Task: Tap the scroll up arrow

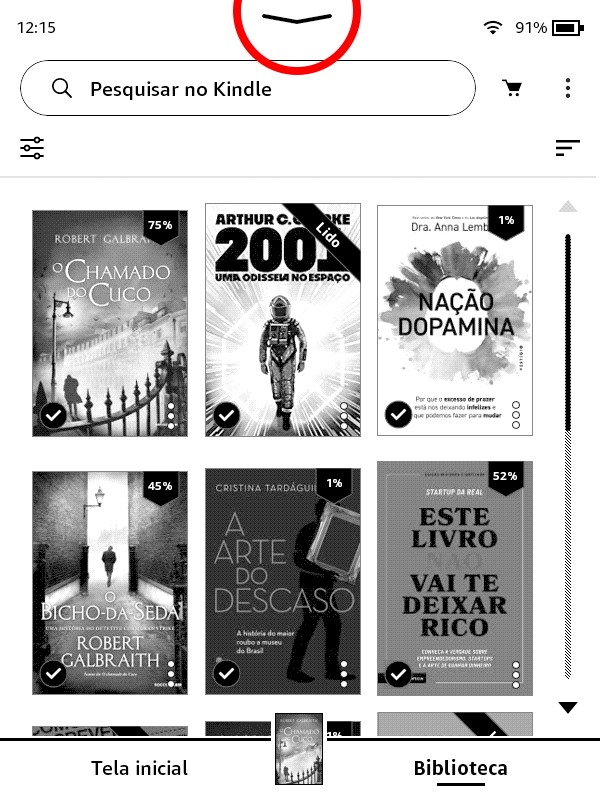Action: (x=568, y=207)
